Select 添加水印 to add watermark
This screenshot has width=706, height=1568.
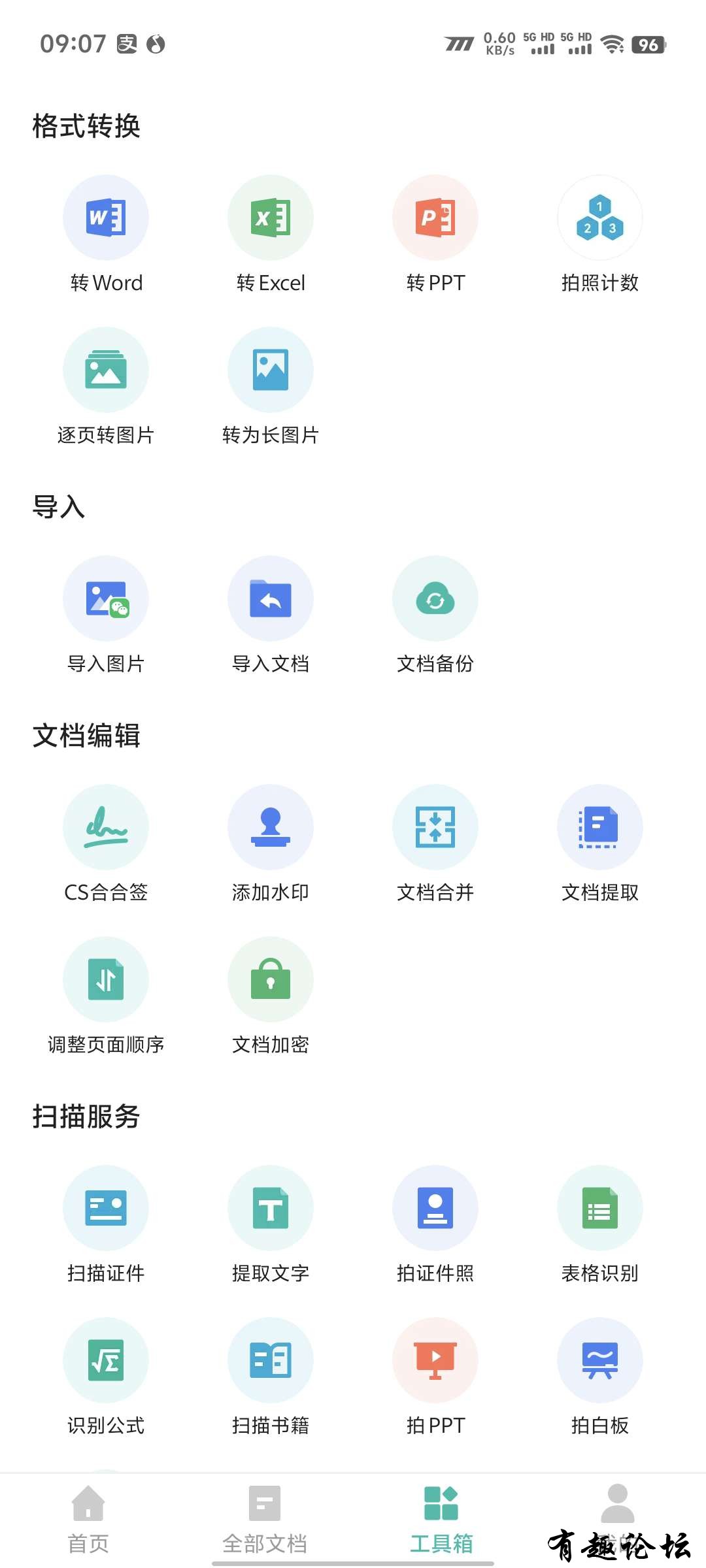[x=271, y=828]
